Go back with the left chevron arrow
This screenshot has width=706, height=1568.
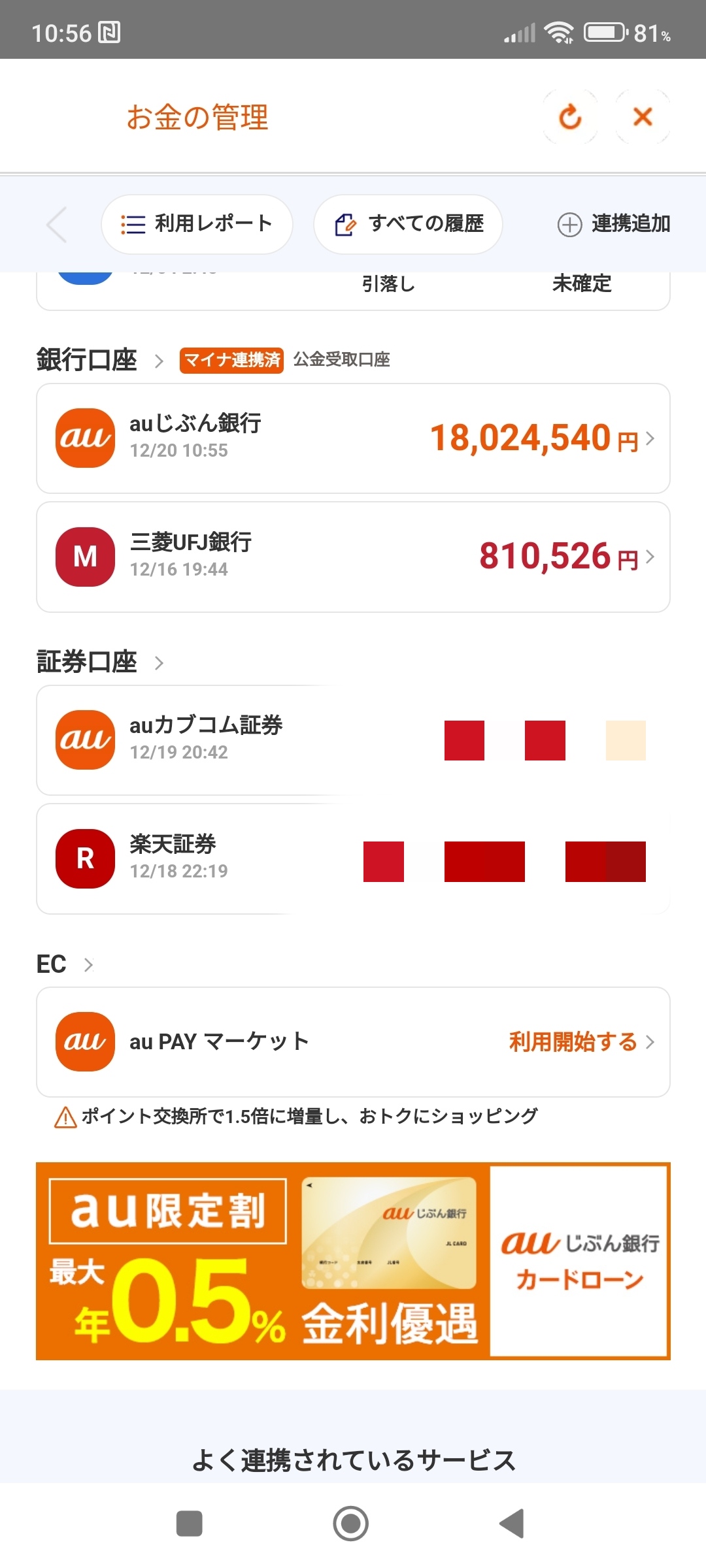57,224
